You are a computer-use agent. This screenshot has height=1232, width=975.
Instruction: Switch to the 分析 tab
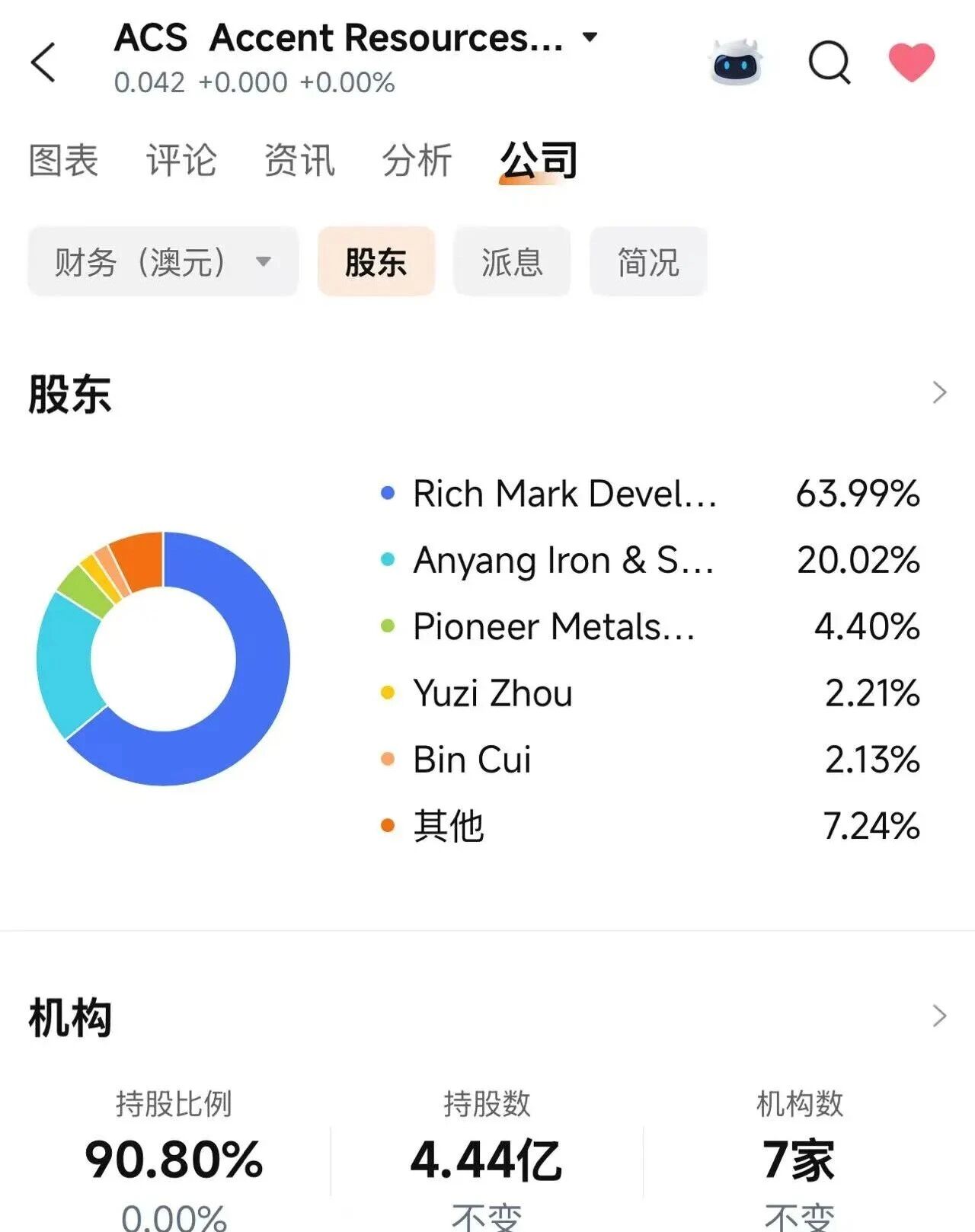(417, 161)
